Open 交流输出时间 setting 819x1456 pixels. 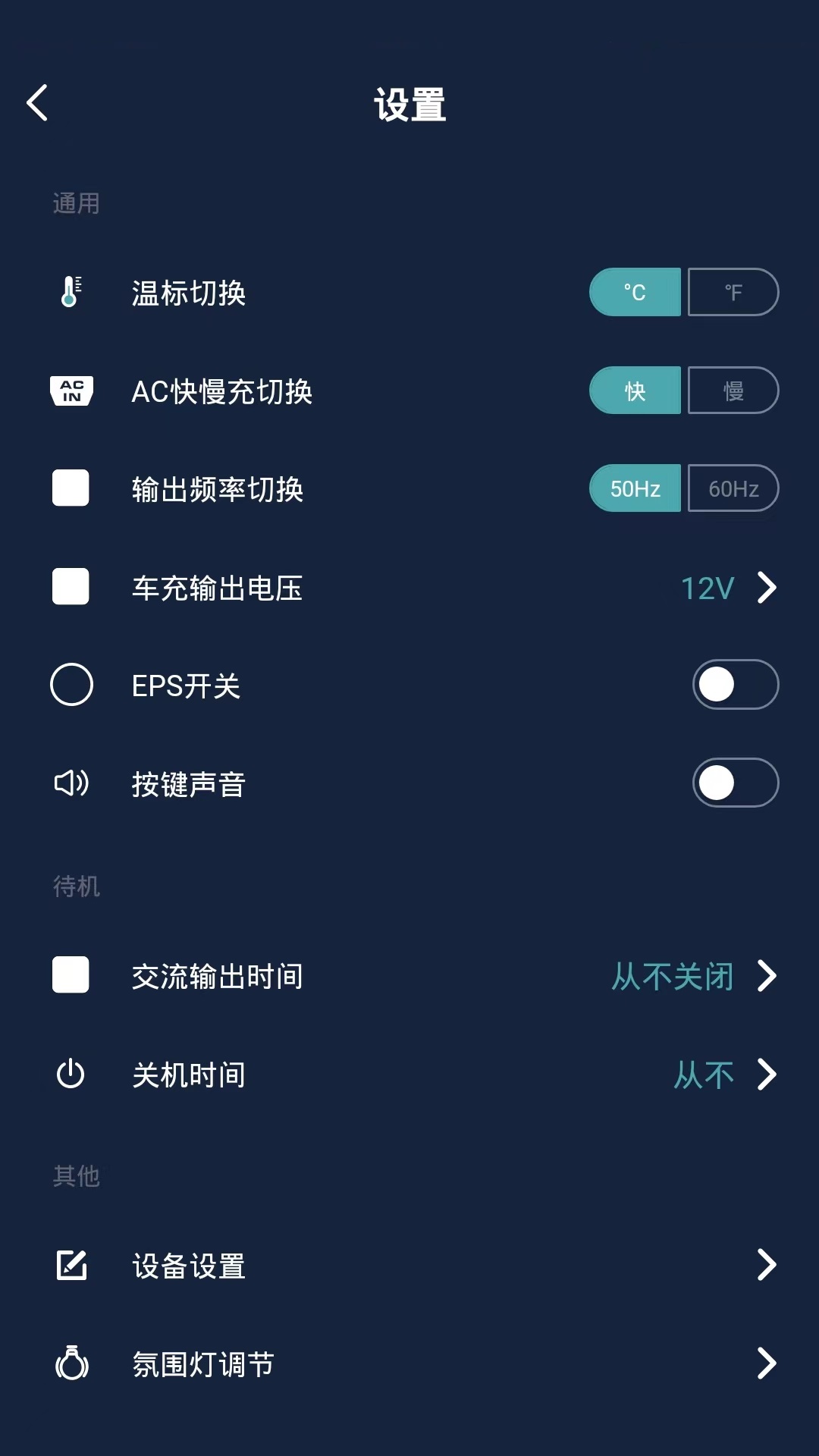(x=694, y=976)
